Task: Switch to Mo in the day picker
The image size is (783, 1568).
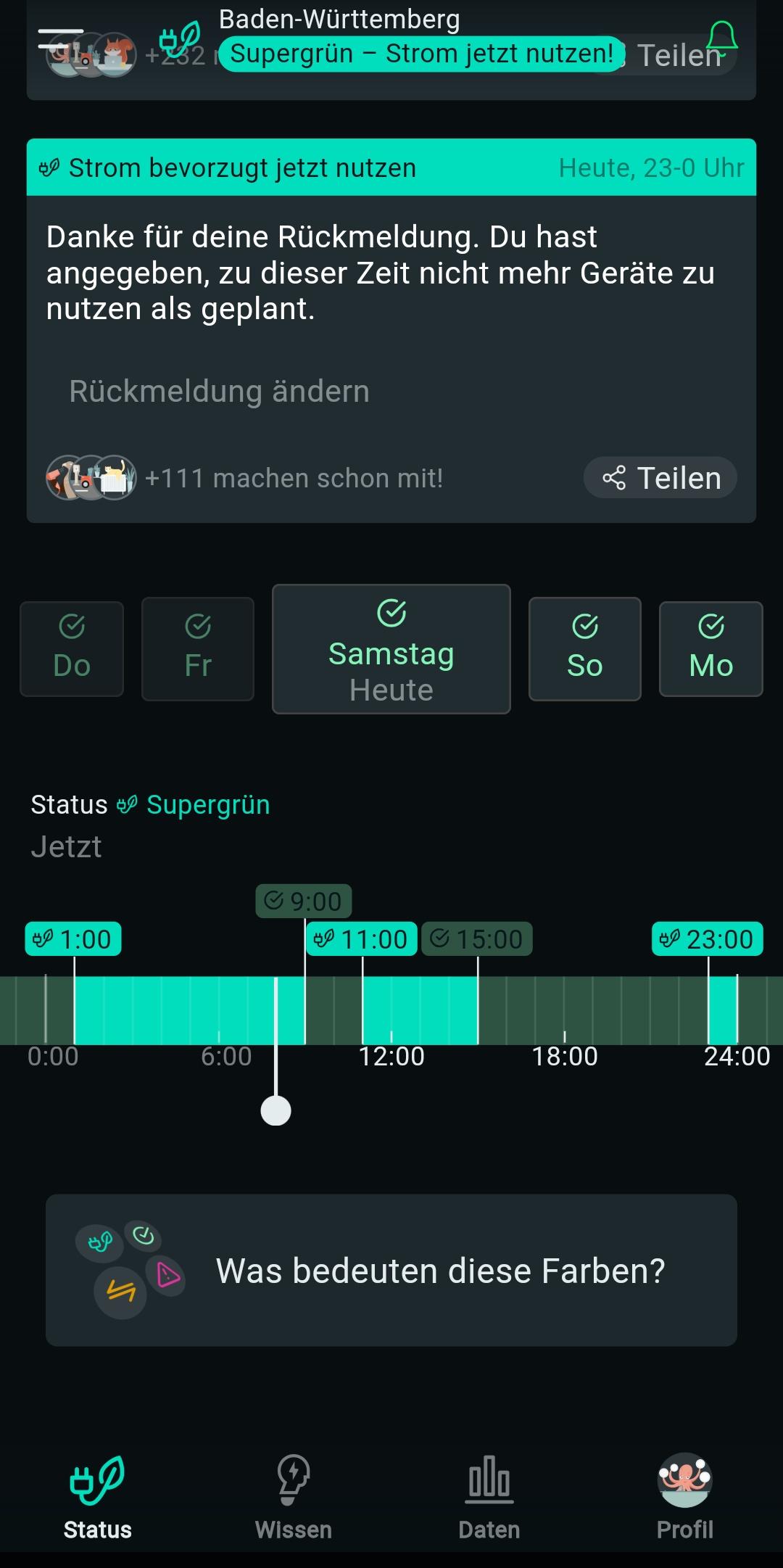Action: (x=710, y=649)
